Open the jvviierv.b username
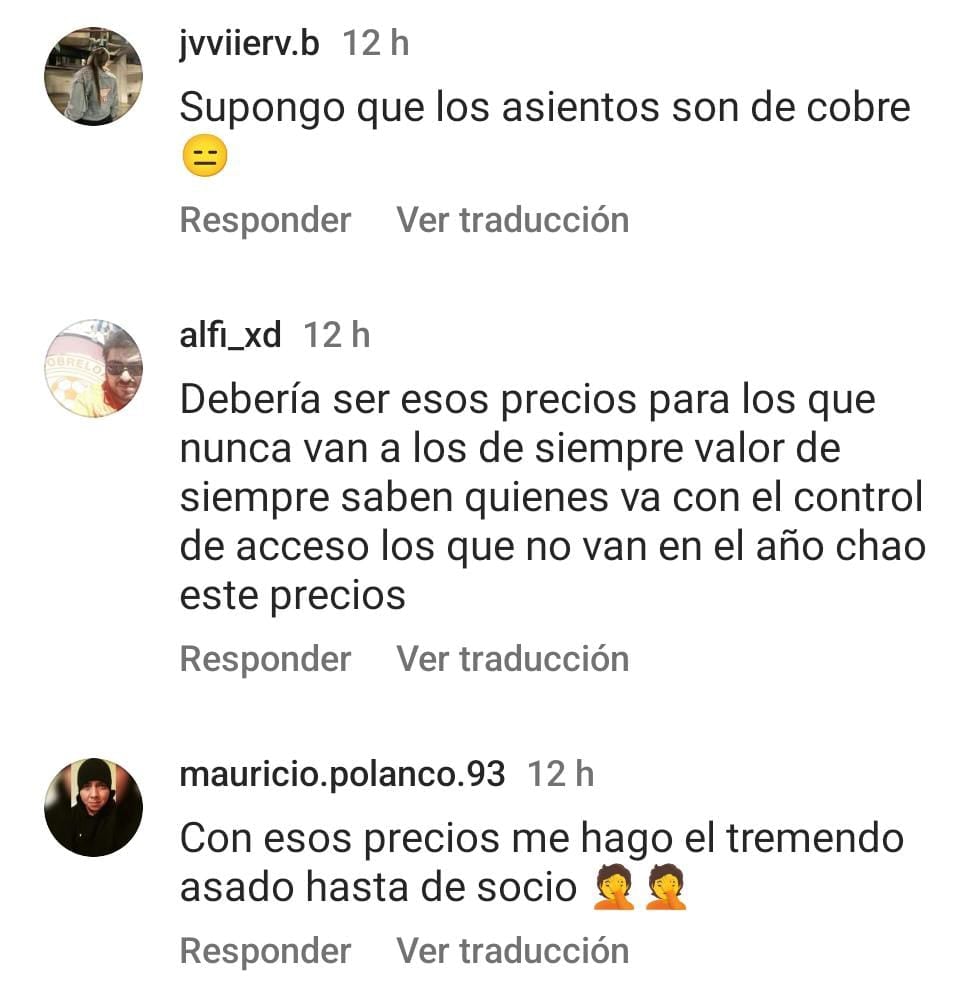The height and width of the screenshot is (991, 963). (249, 44)
